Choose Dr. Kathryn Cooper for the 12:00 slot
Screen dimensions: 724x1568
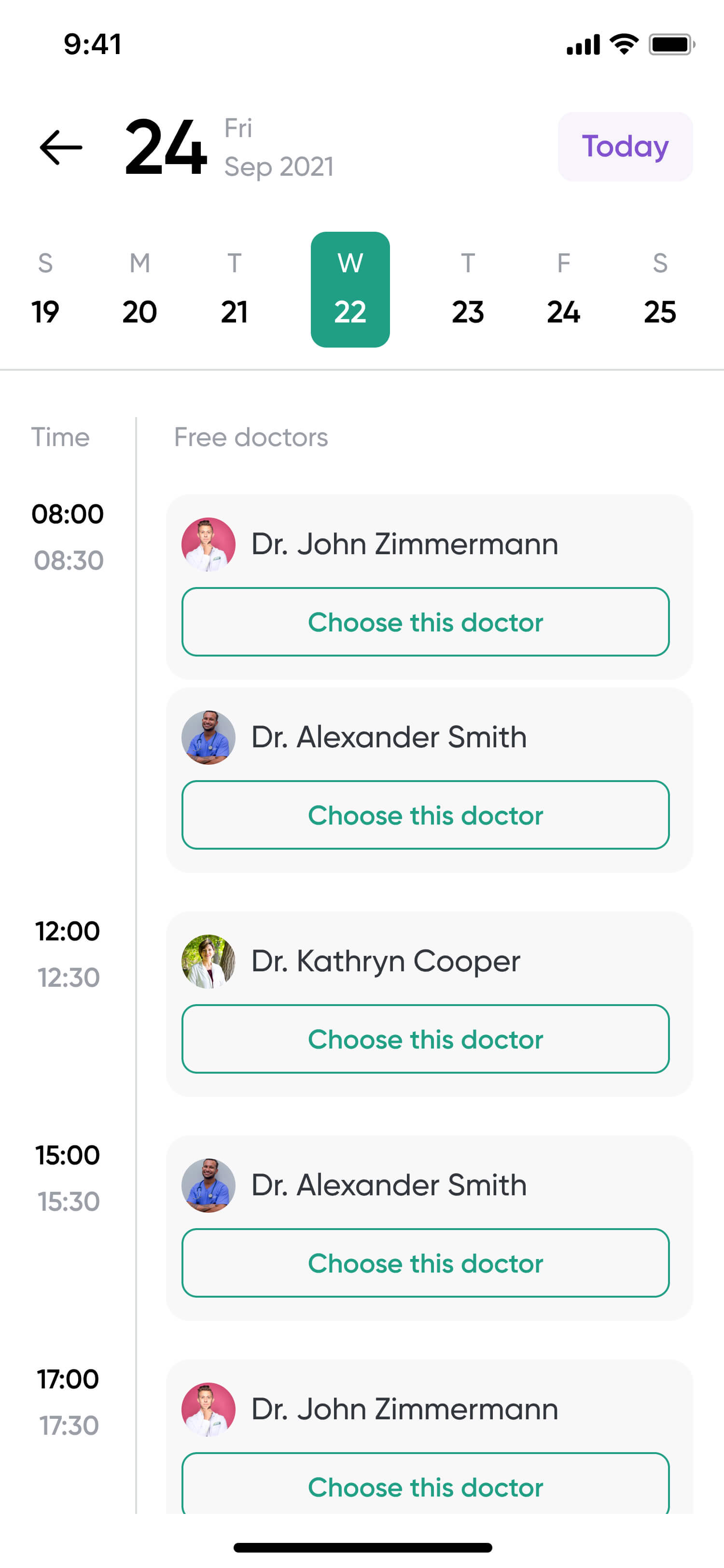point(425,1039)
